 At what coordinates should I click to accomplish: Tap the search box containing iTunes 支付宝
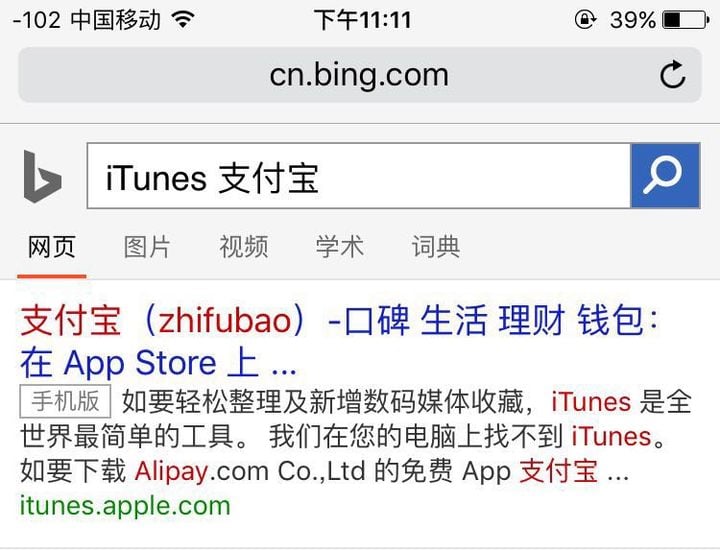point(358,177)
